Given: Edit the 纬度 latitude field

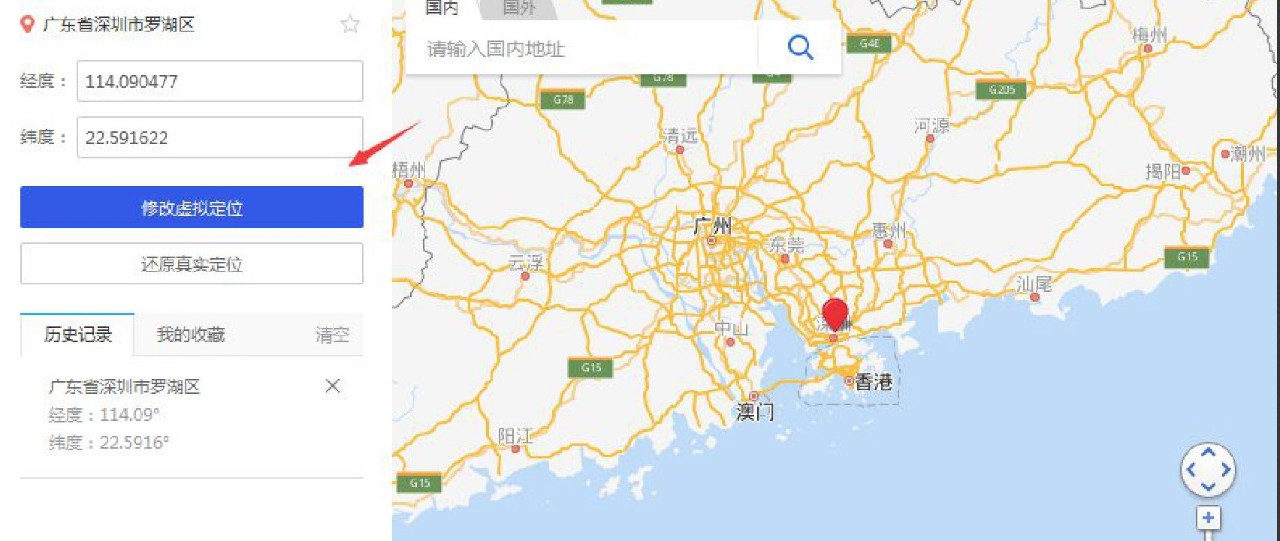Looking at the screenshot, I should pyautogui.click(x=219, y=138).
